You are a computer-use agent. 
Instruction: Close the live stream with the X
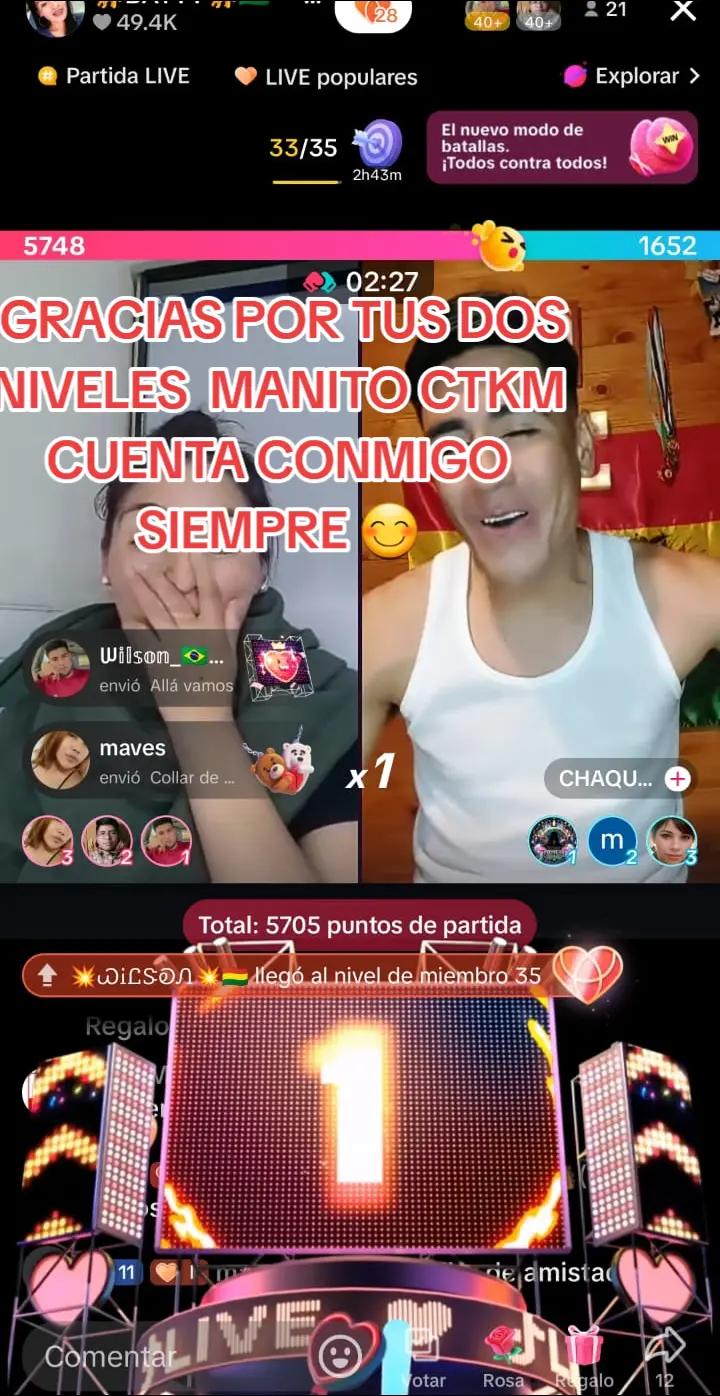pyautogui.click(x=683, y=11)
